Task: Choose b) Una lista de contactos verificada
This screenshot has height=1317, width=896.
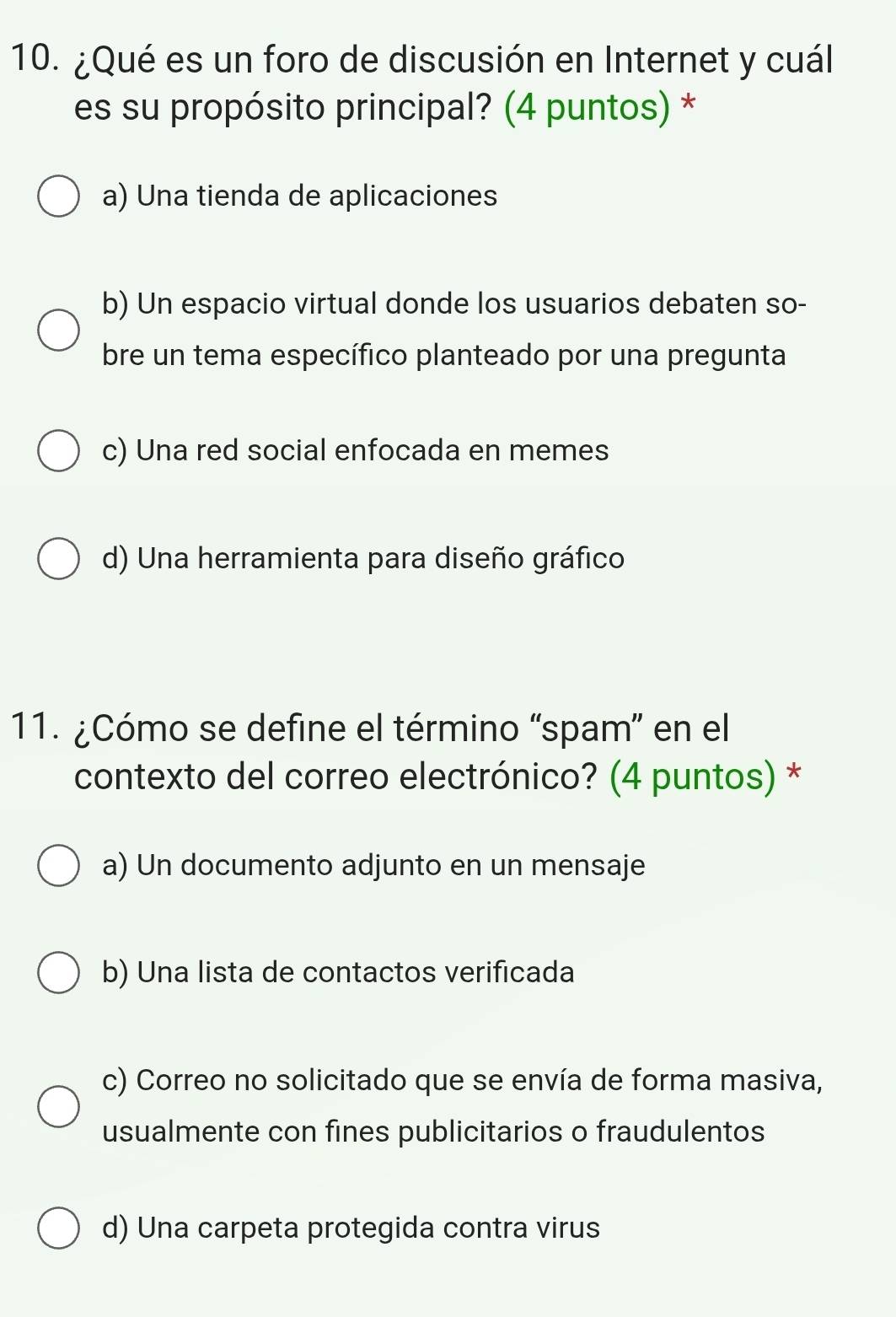Action: pos(58,973)
